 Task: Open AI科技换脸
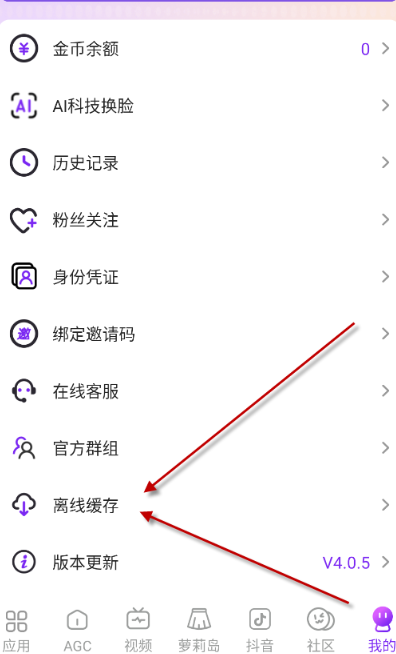coord(198,106)
